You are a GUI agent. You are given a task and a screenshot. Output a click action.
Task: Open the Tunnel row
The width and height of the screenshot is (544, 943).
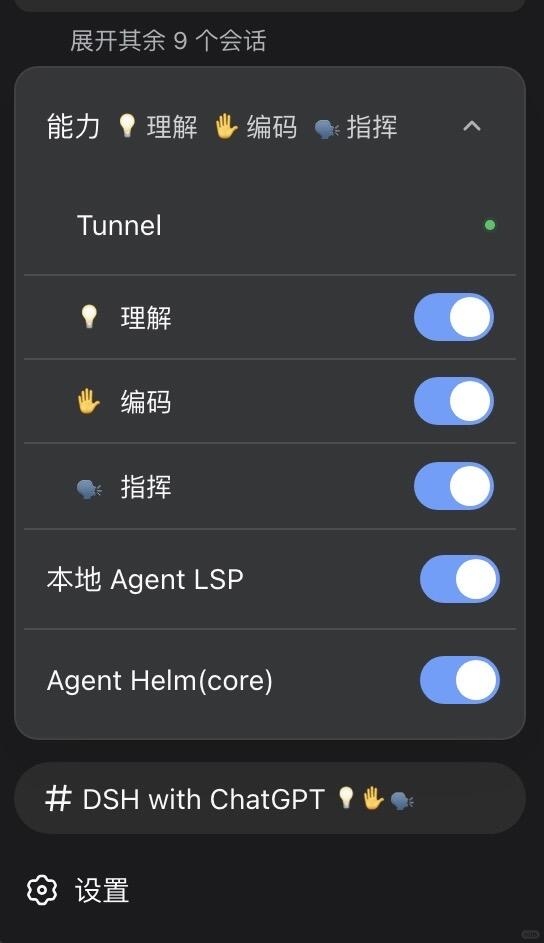point(270,226)
